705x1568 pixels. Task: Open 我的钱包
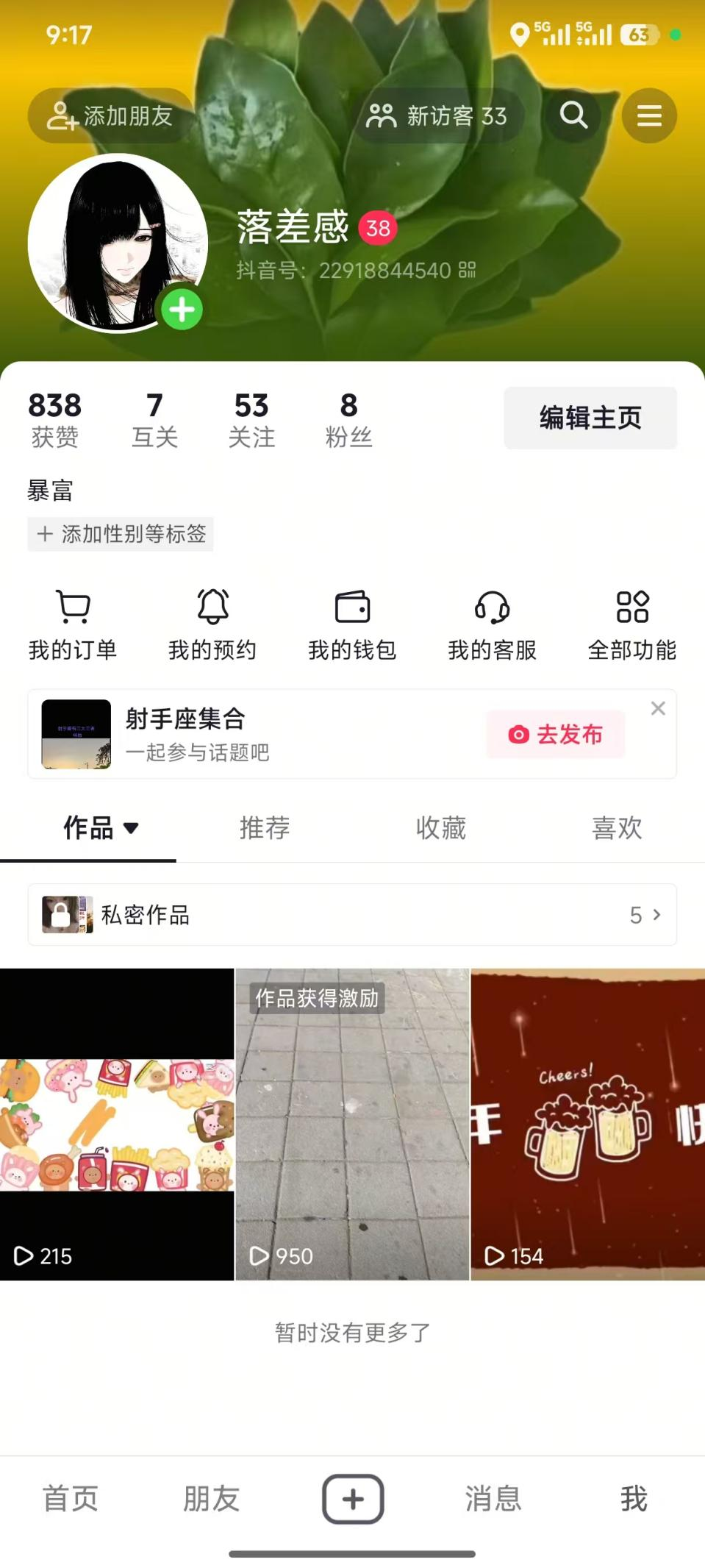(x=352, y=625)
